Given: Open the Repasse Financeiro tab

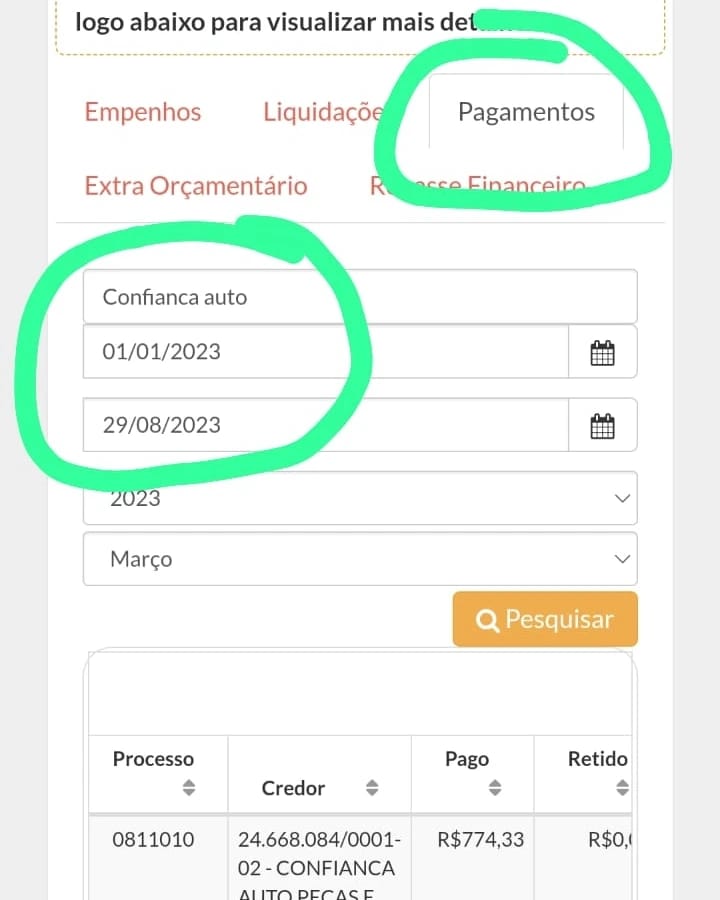Looking at the screenshot, I should 477,186.
